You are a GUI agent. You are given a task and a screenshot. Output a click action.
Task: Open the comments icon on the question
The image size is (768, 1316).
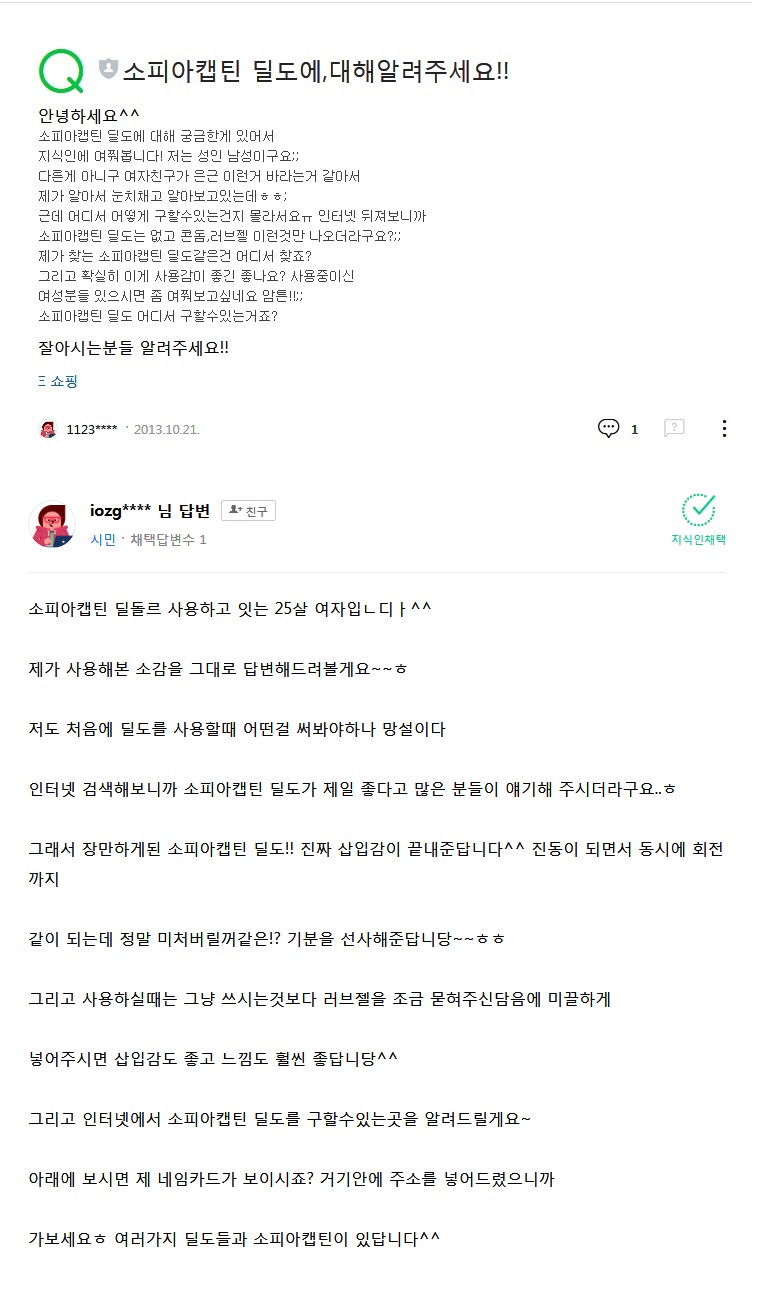tap(608, 428)
